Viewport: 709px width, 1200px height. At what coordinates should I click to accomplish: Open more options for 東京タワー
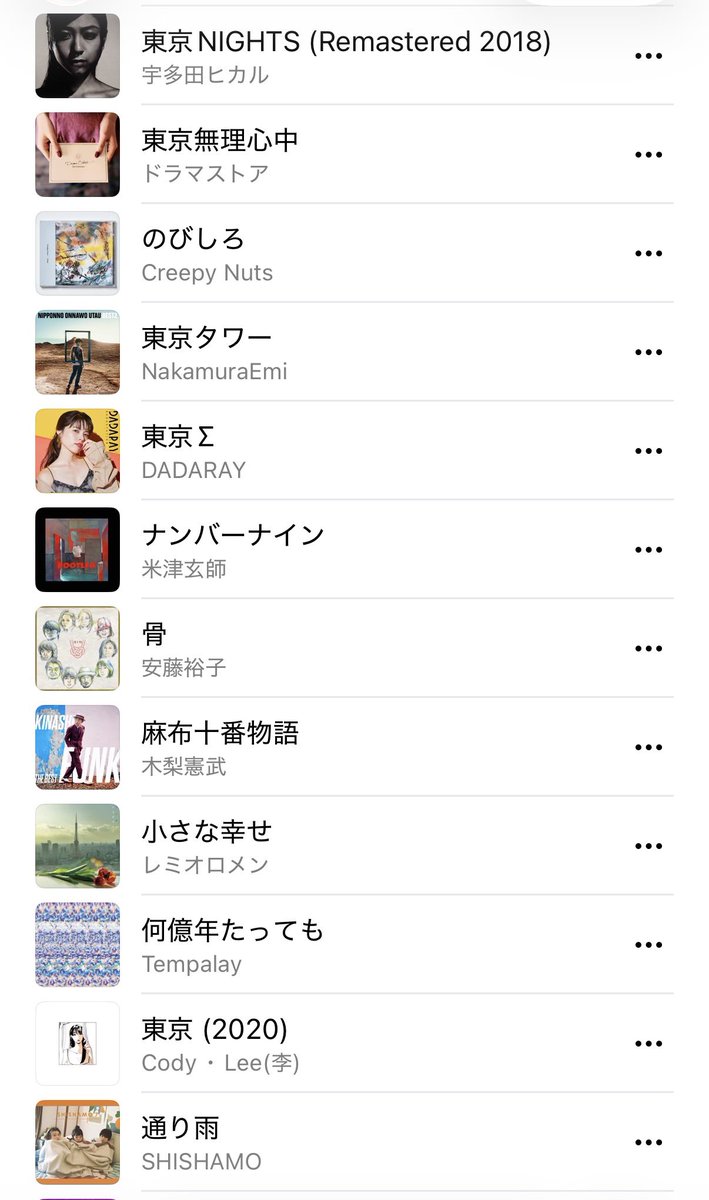(x=648, y=353)
